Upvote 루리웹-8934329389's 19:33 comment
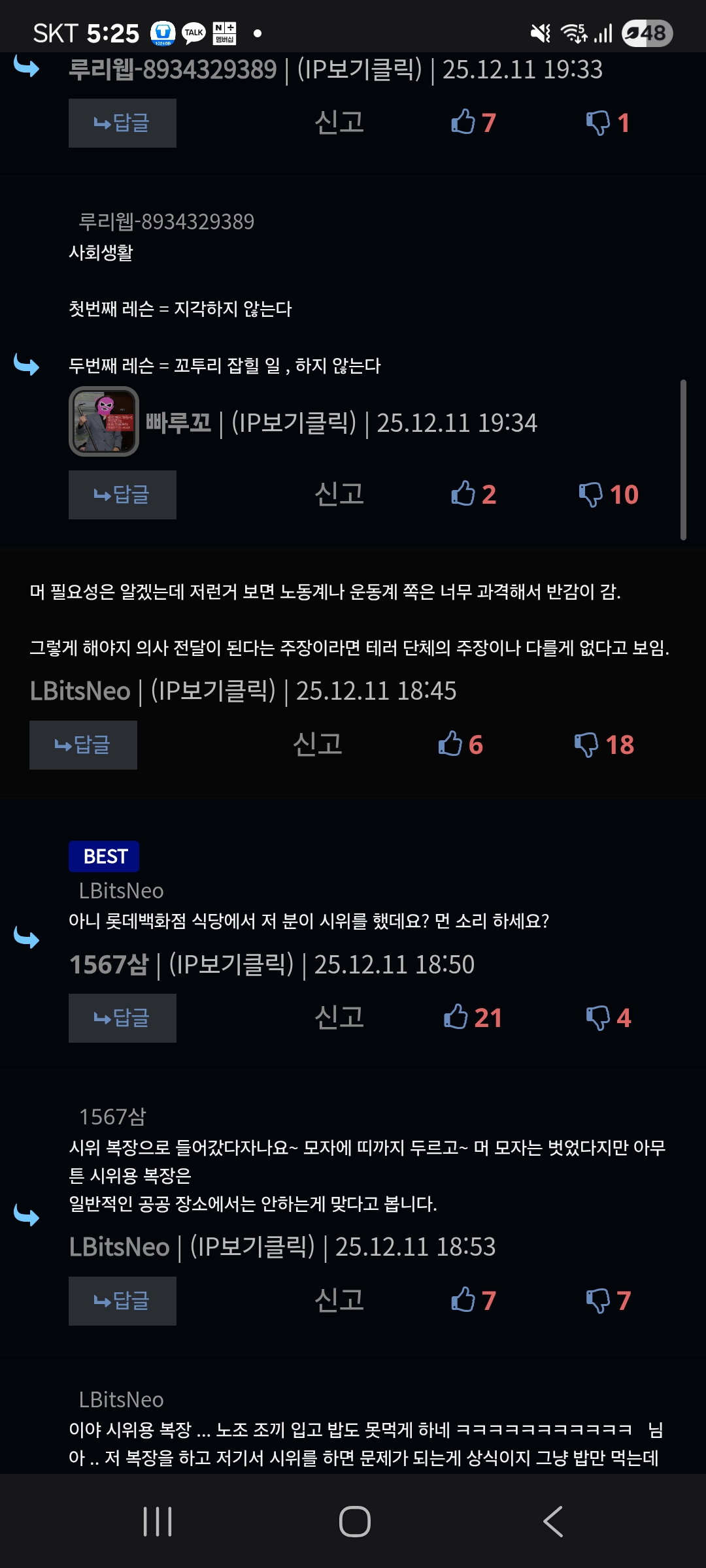 click(473, 122)
